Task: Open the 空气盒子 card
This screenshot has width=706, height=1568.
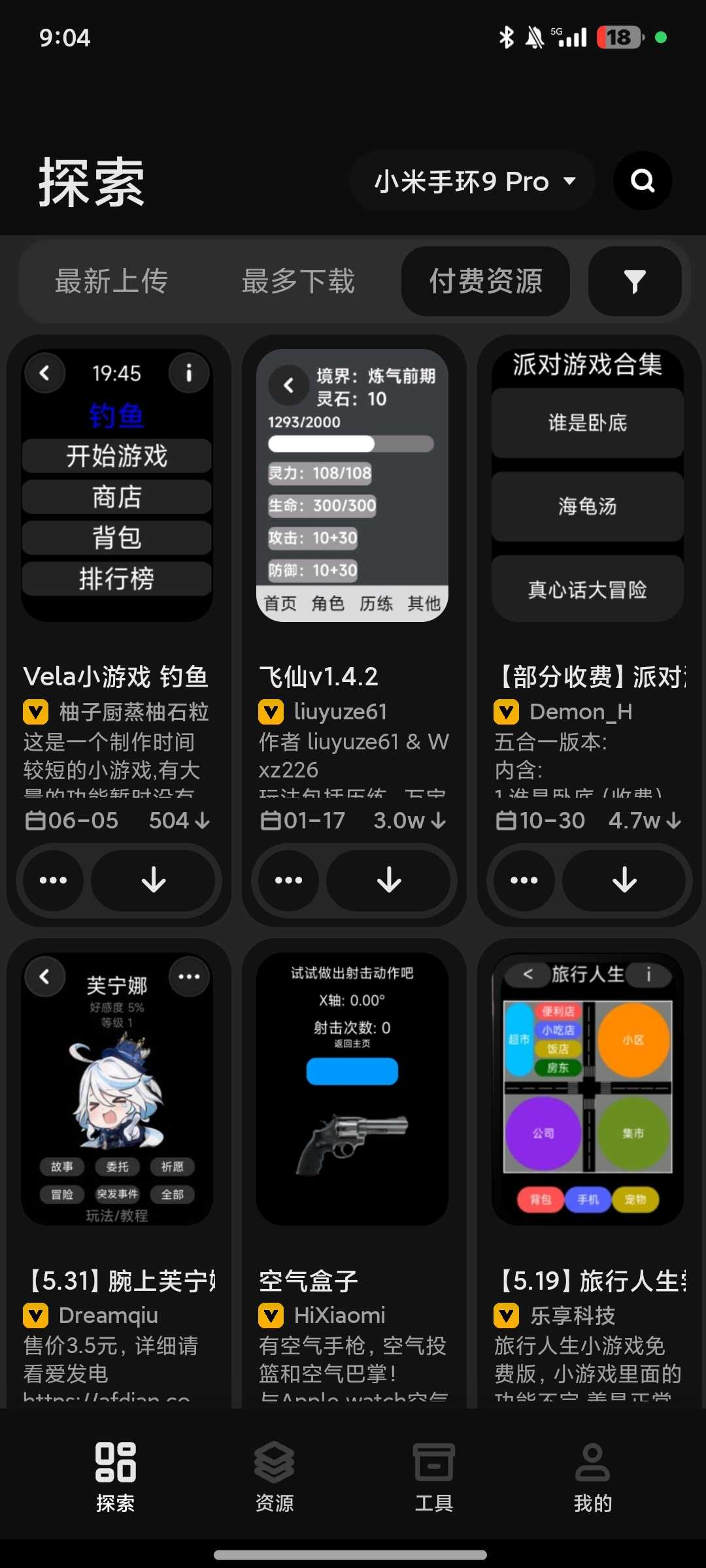Action: pos(352,1281)
